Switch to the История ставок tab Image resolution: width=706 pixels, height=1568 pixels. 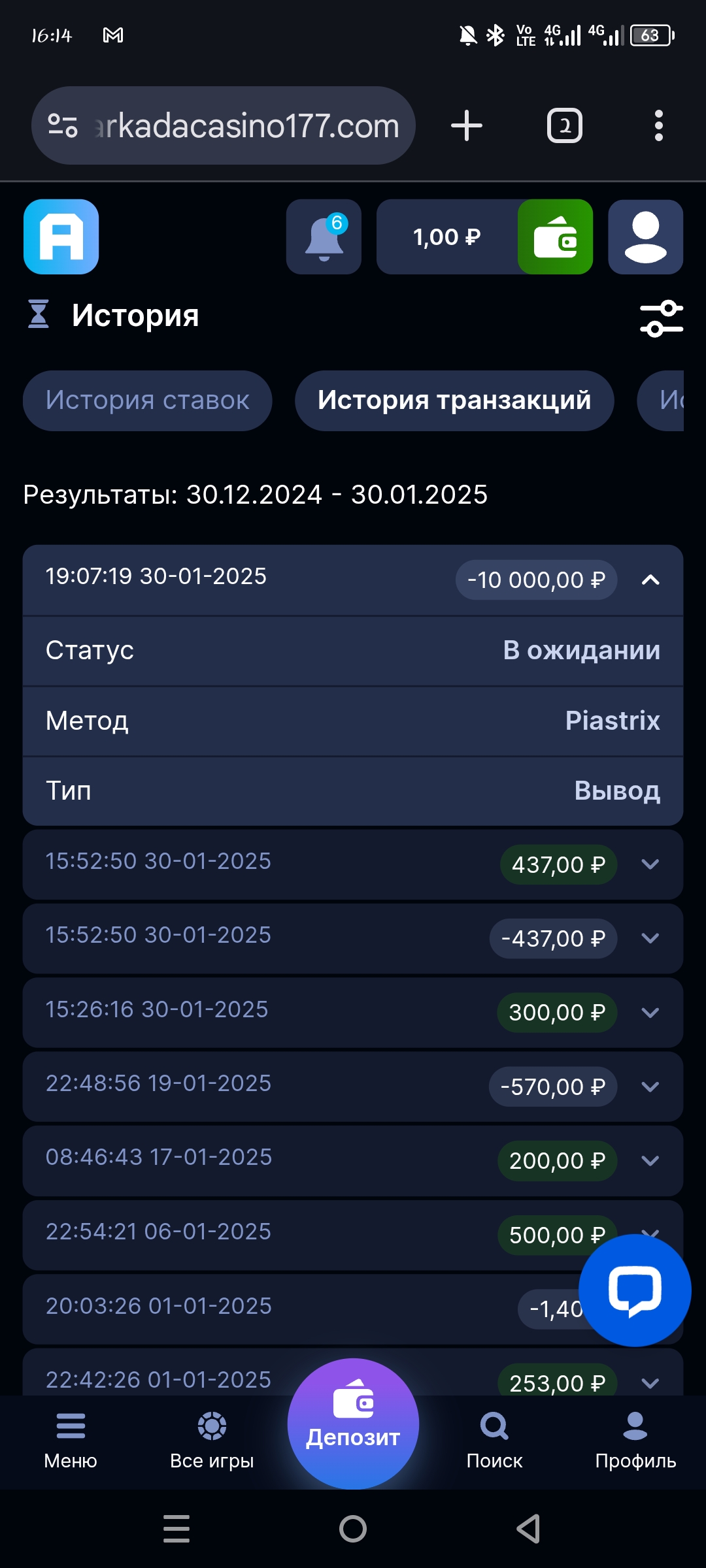tap(148, 400)
